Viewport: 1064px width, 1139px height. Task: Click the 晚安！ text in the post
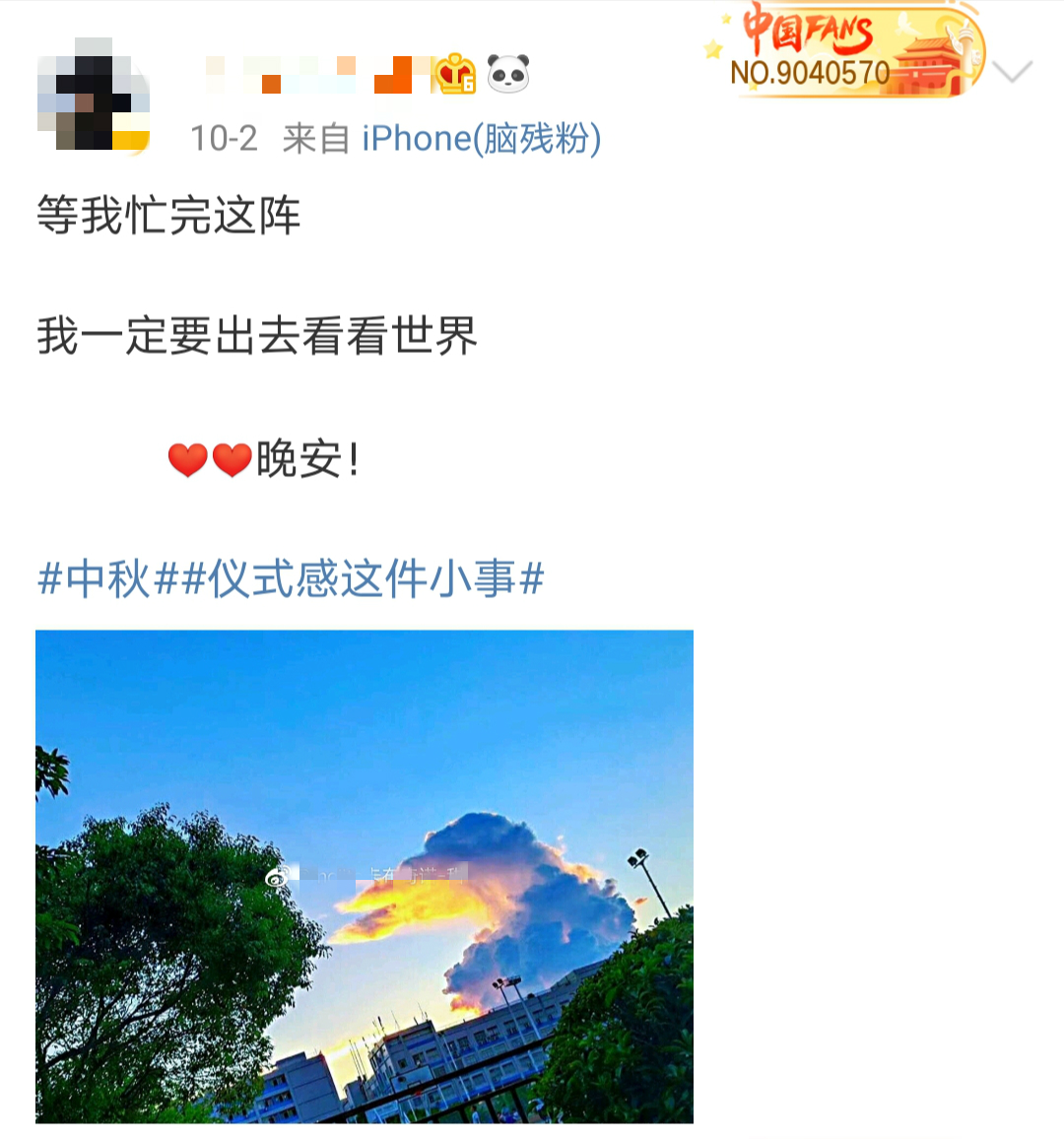click(305, 459)
